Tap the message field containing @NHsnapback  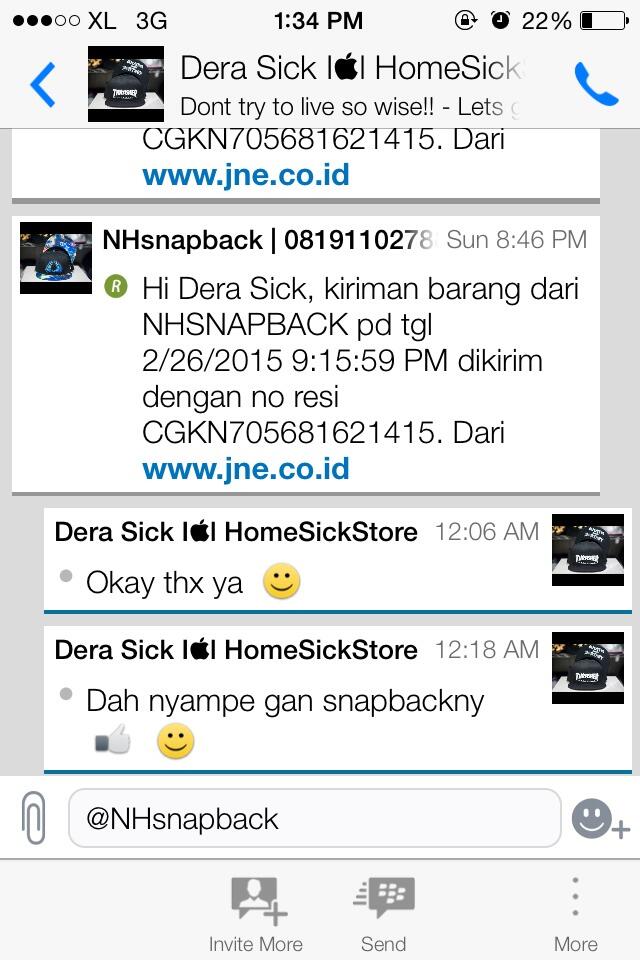314,818
